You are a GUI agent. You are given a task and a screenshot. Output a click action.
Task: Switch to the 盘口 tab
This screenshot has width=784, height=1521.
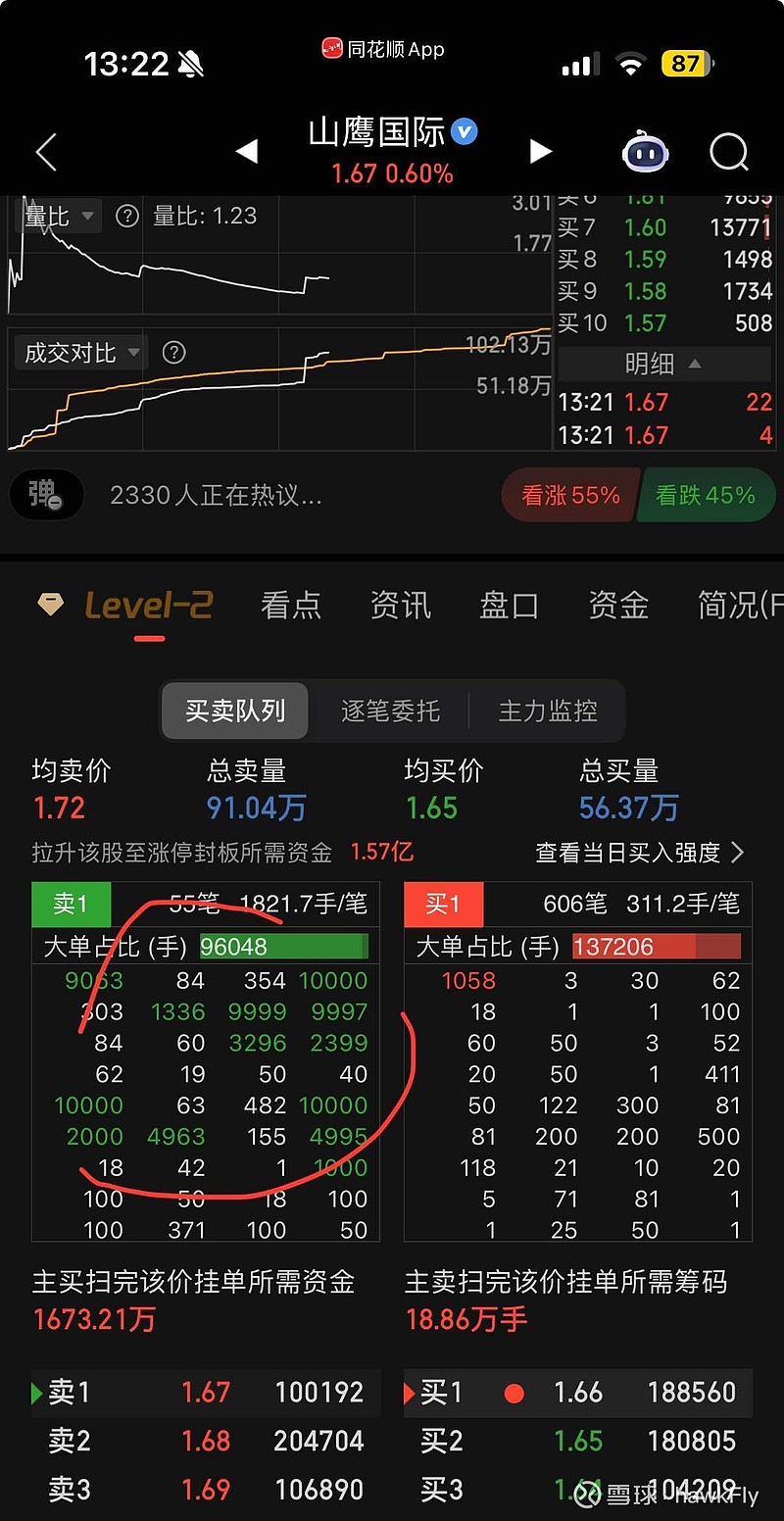tap(509, 606)
